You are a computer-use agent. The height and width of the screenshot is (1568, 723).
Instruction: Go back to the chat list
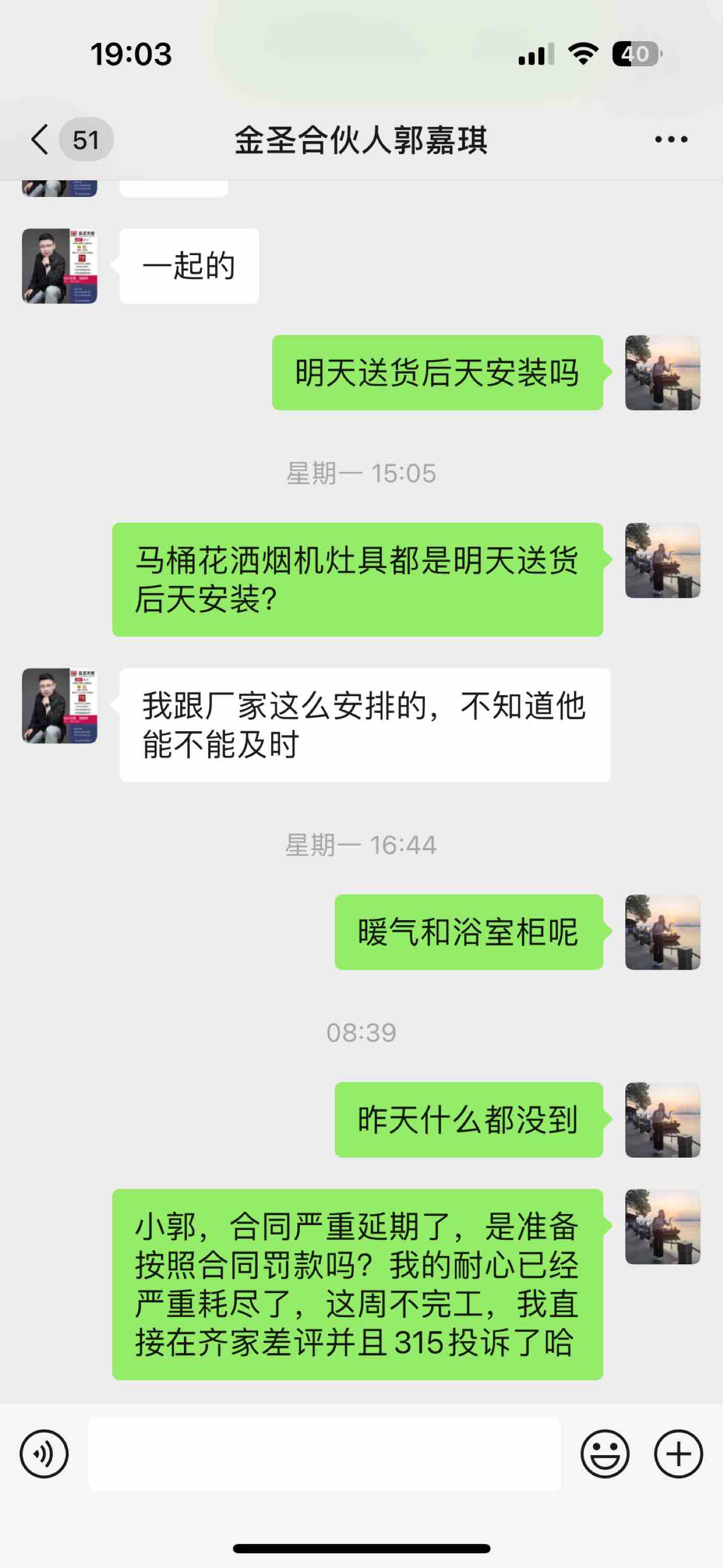point(41,140)
